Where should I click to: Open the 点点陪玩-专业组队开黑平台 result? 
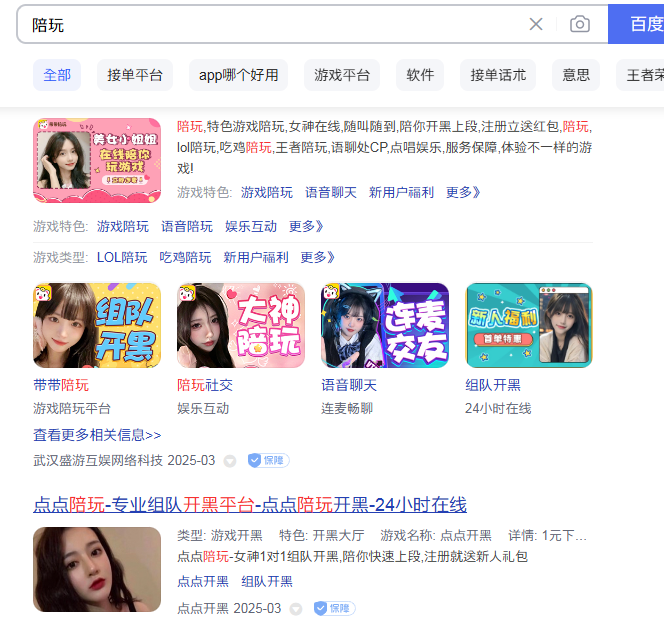250,504
